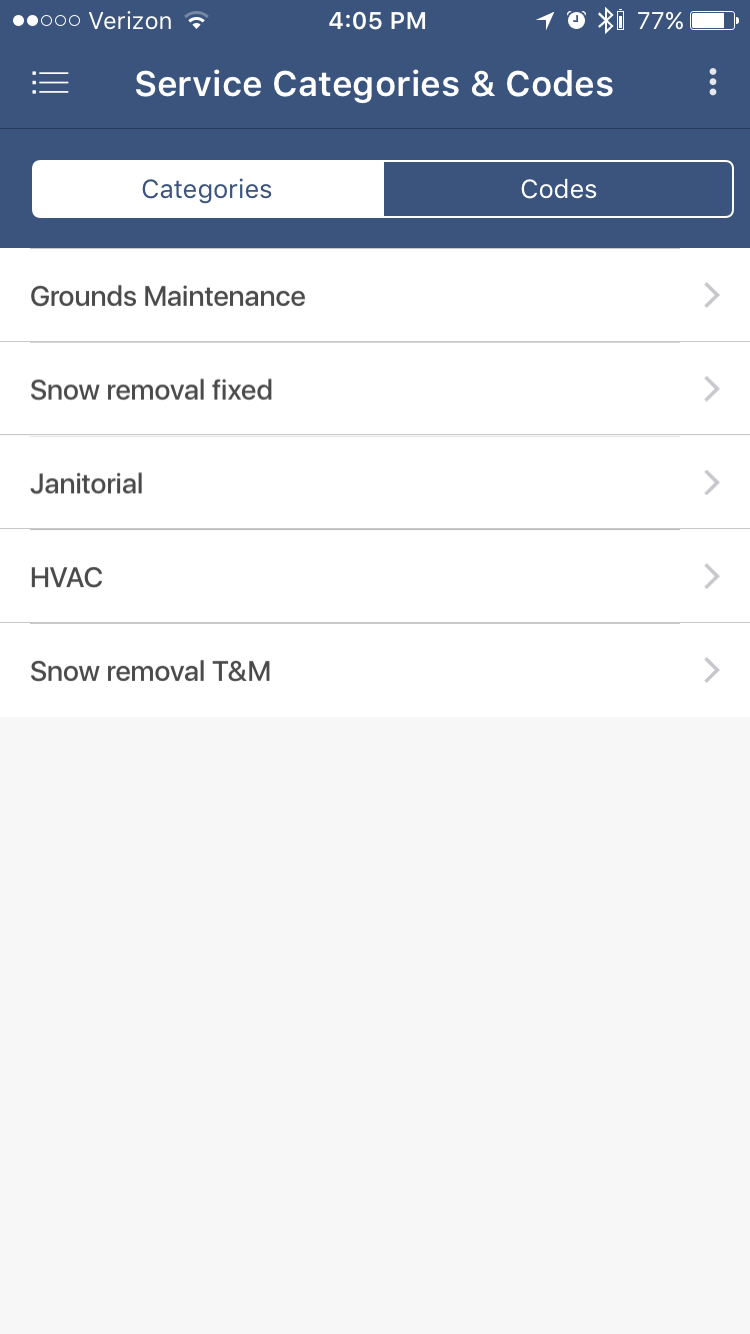
Task: Open the overflow options menu
Action: coord(712,83)
